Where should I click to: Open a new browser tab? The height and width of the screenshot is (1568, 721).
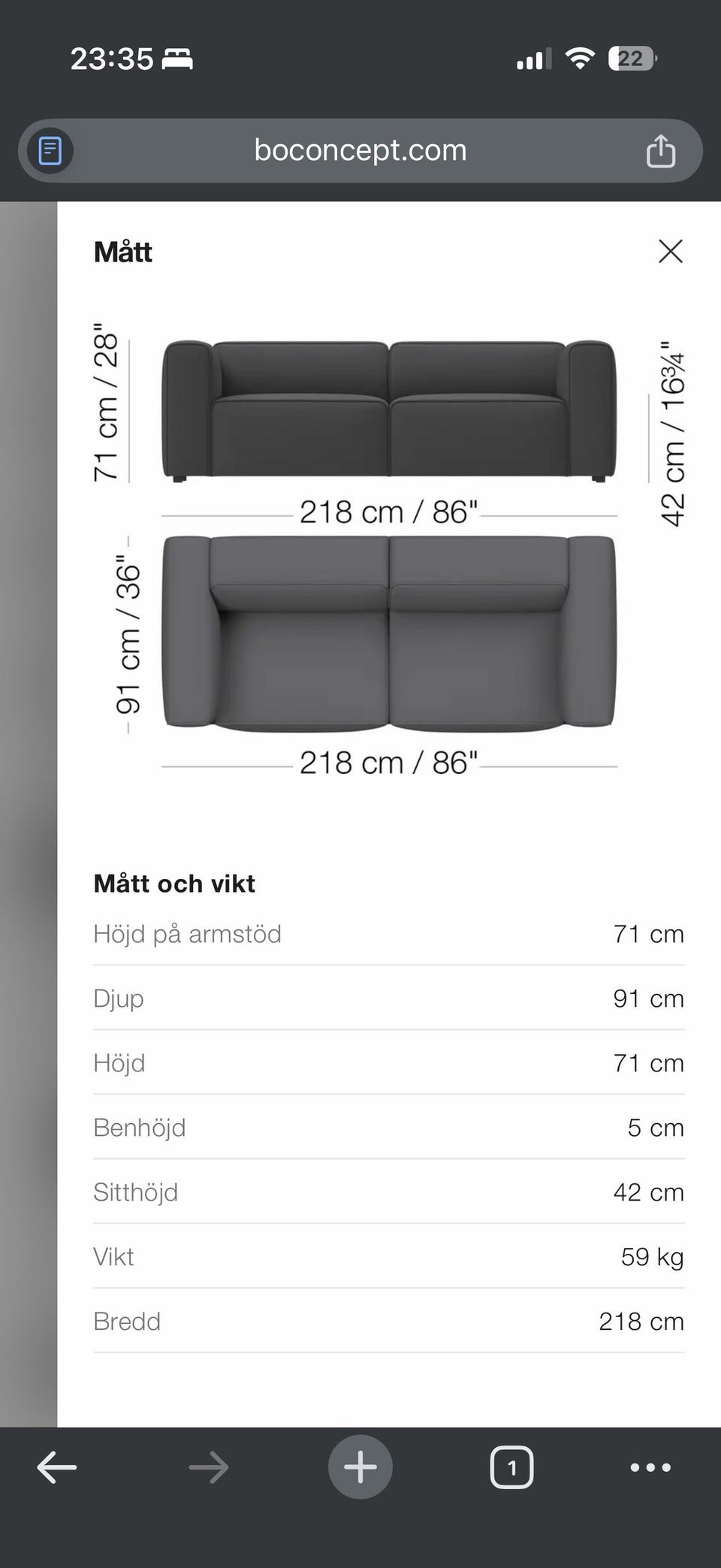360,1467
